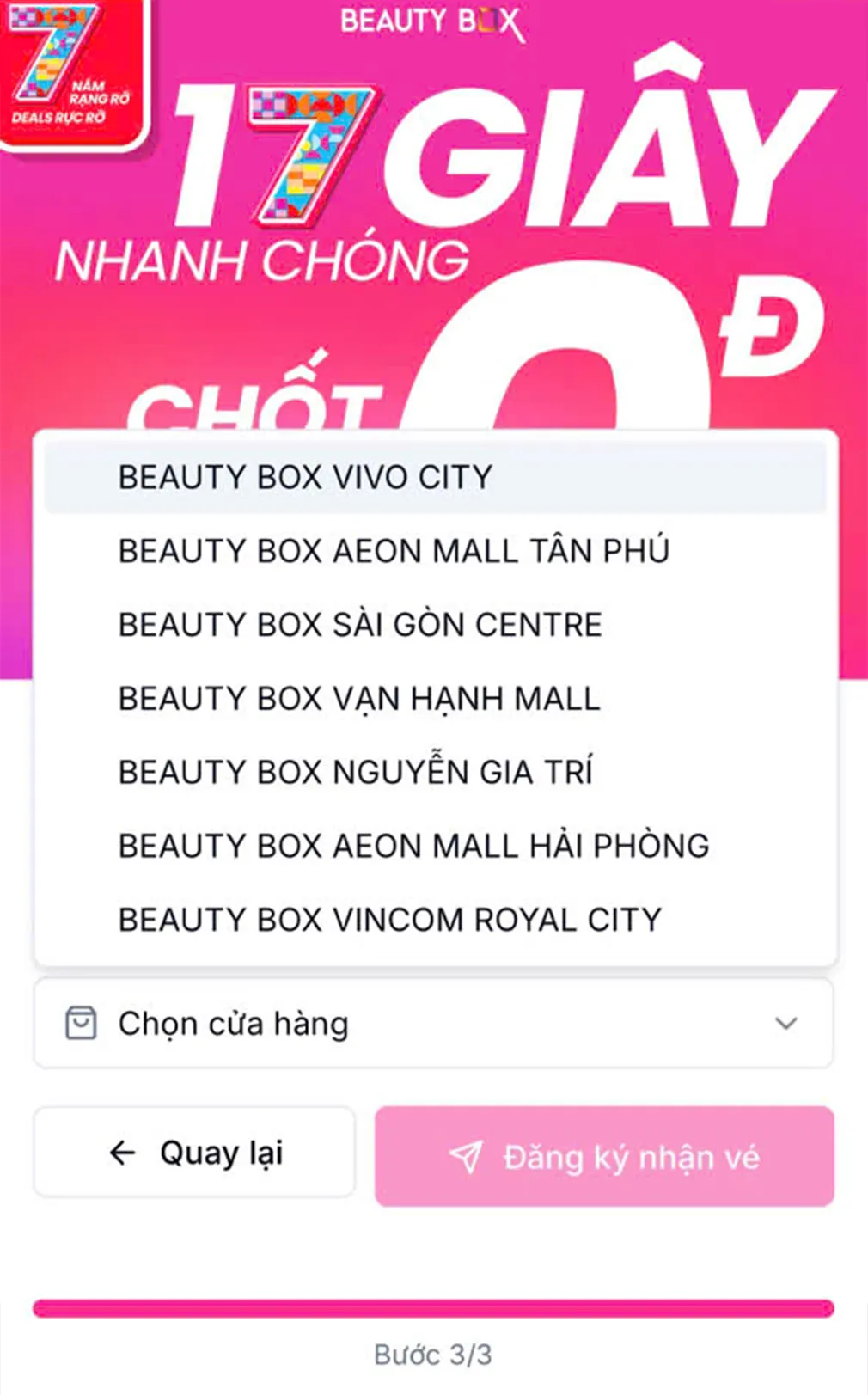Select Beauty Box Vạn Hạnh Mall

(x=359, y=699)
